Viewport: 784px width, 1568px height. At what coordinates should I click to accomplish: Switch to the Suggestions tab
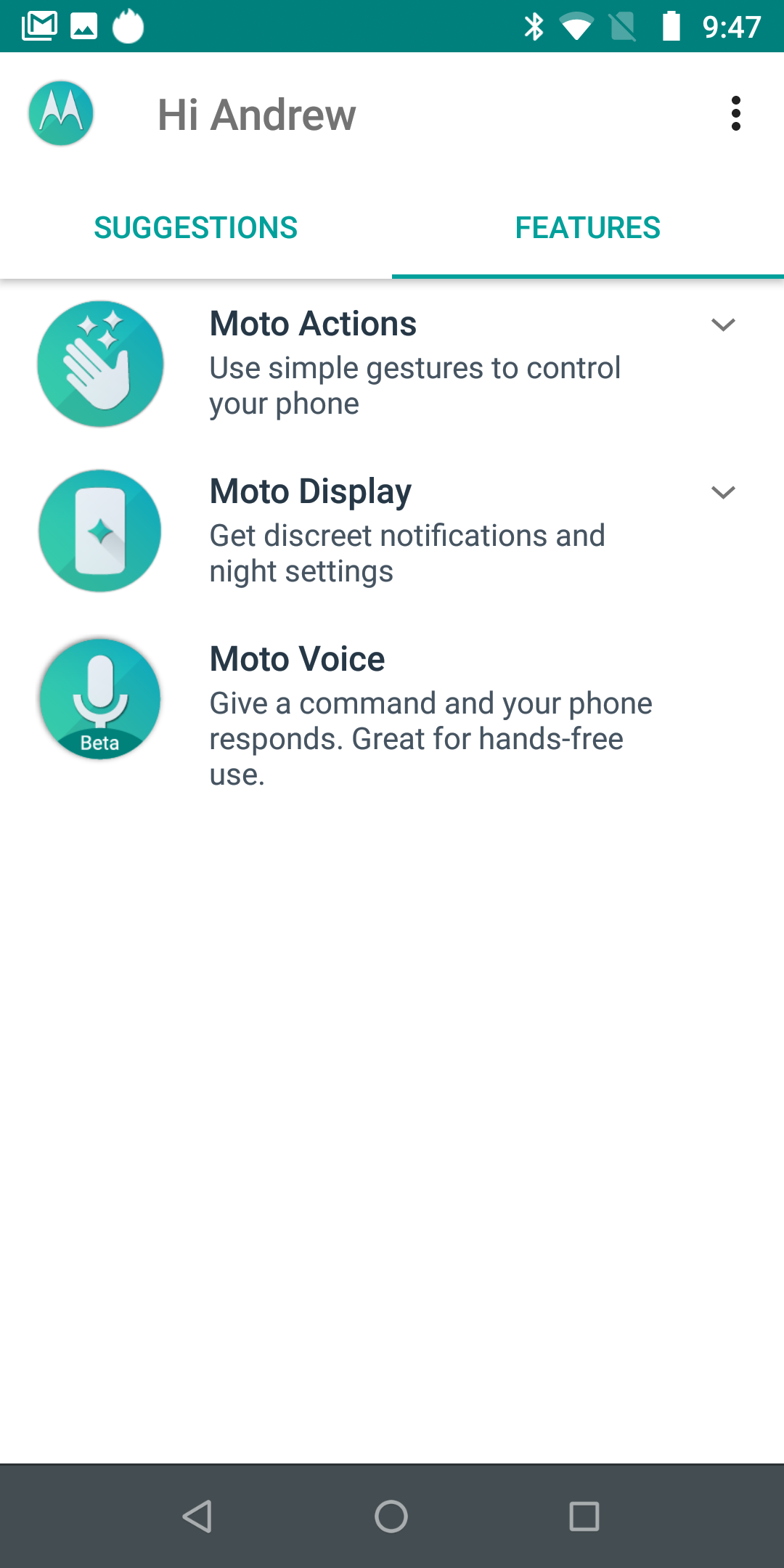[196, 228]
